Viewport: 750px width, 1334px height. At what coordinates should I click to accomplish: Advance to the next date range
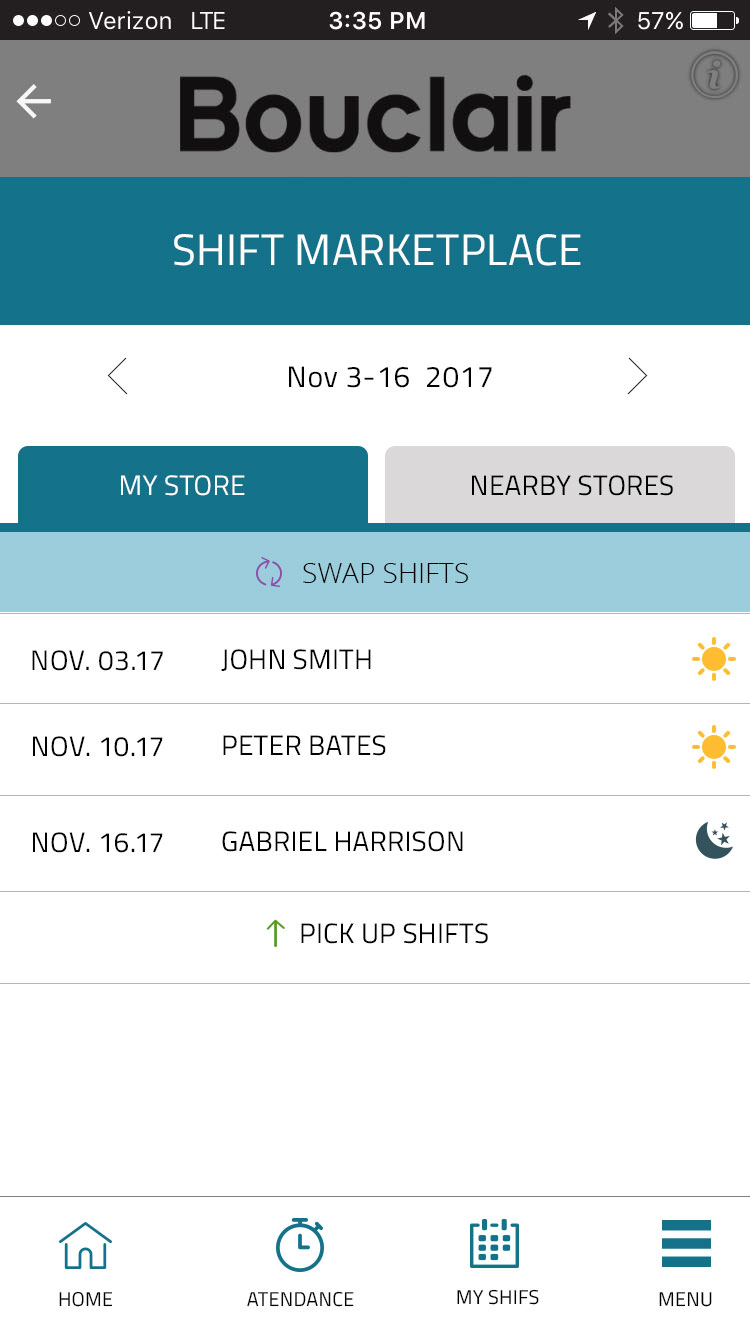point(637,377)
